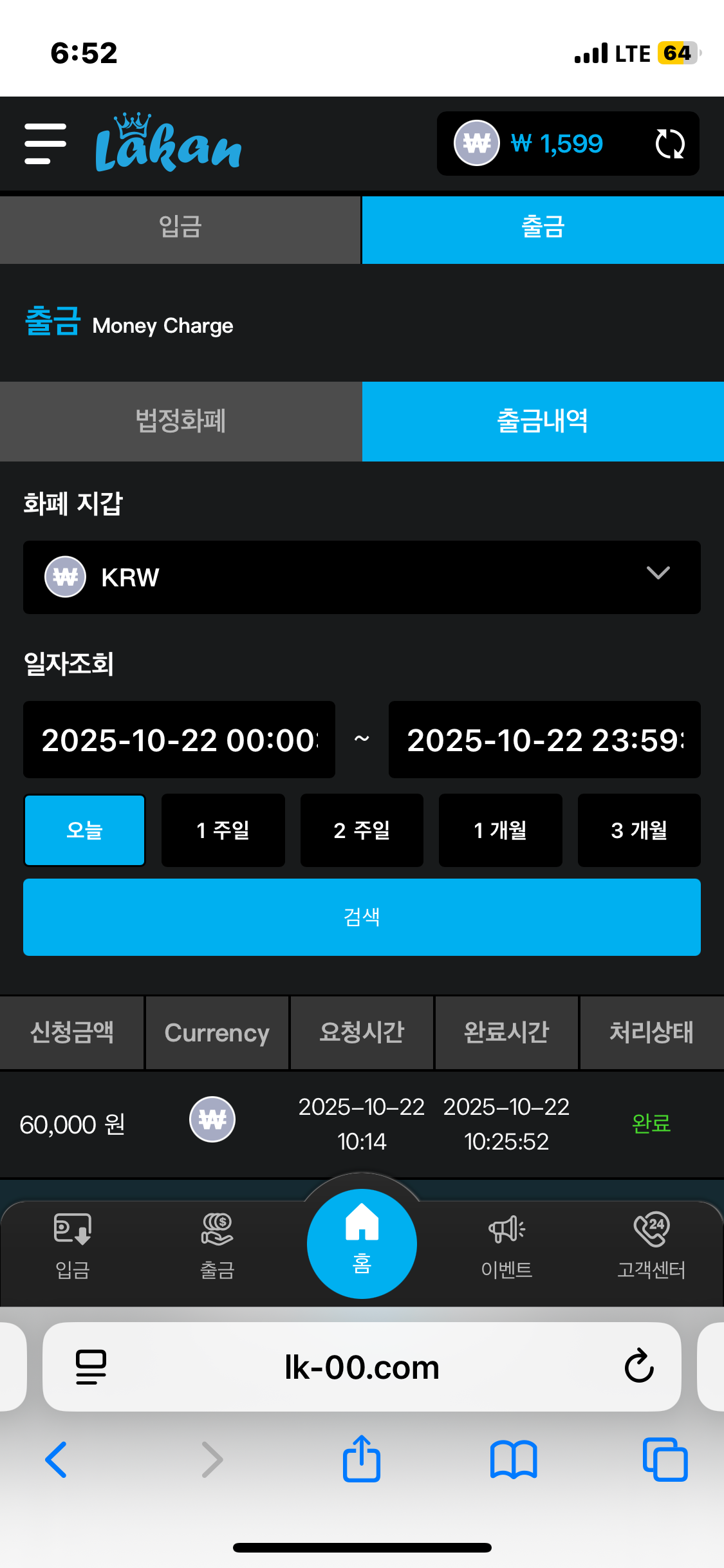
Task: Filter history by 1 개월
Action: point(500,830)
